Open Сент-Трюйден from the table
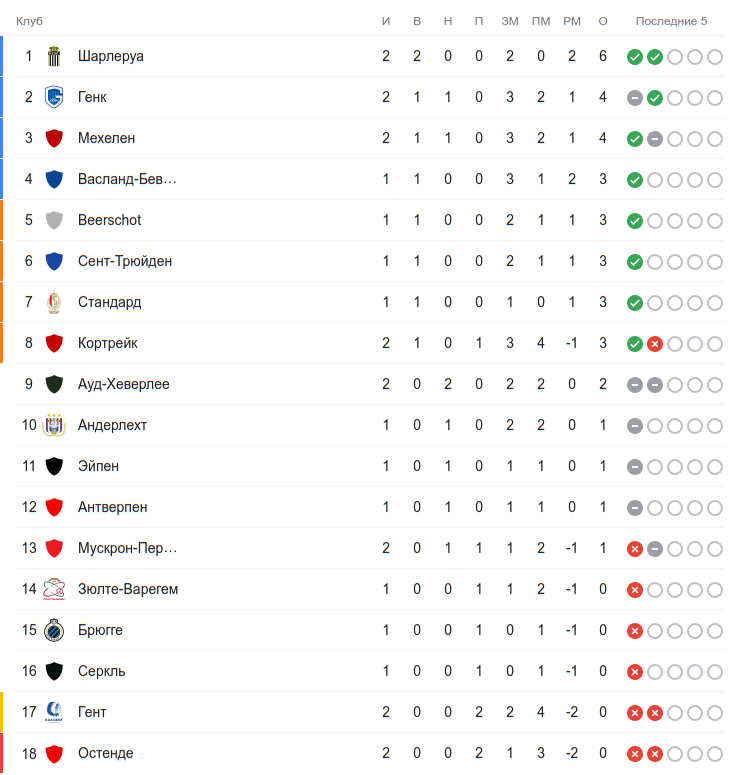Image resolution: width=752 pixels, height=775 pixels. click(125, 261)
